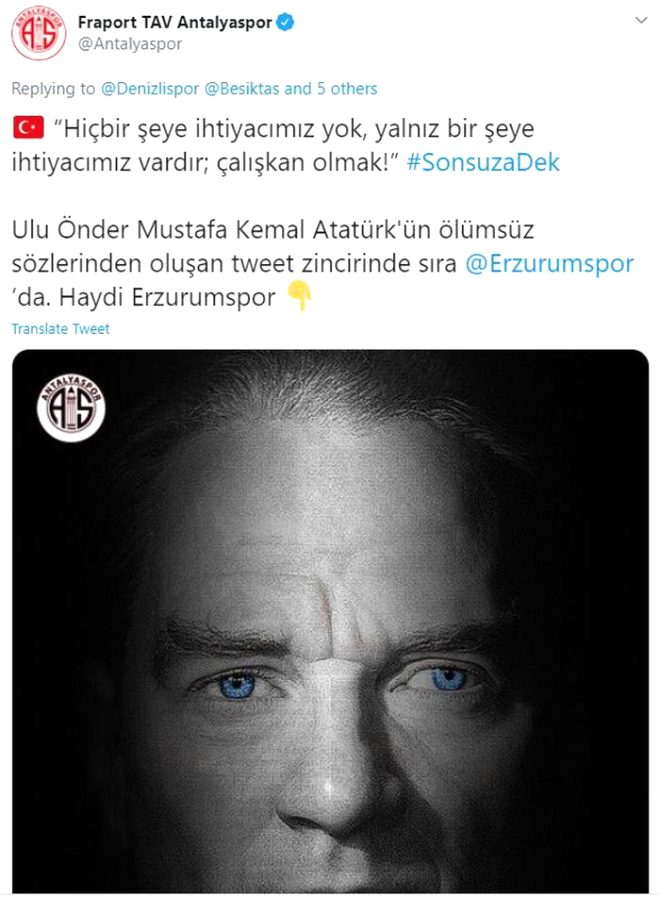The width and height of the screenshot is (660, 897).
Task: Open the @Erzurumspor mention link
Action: (x=549, y=264)
